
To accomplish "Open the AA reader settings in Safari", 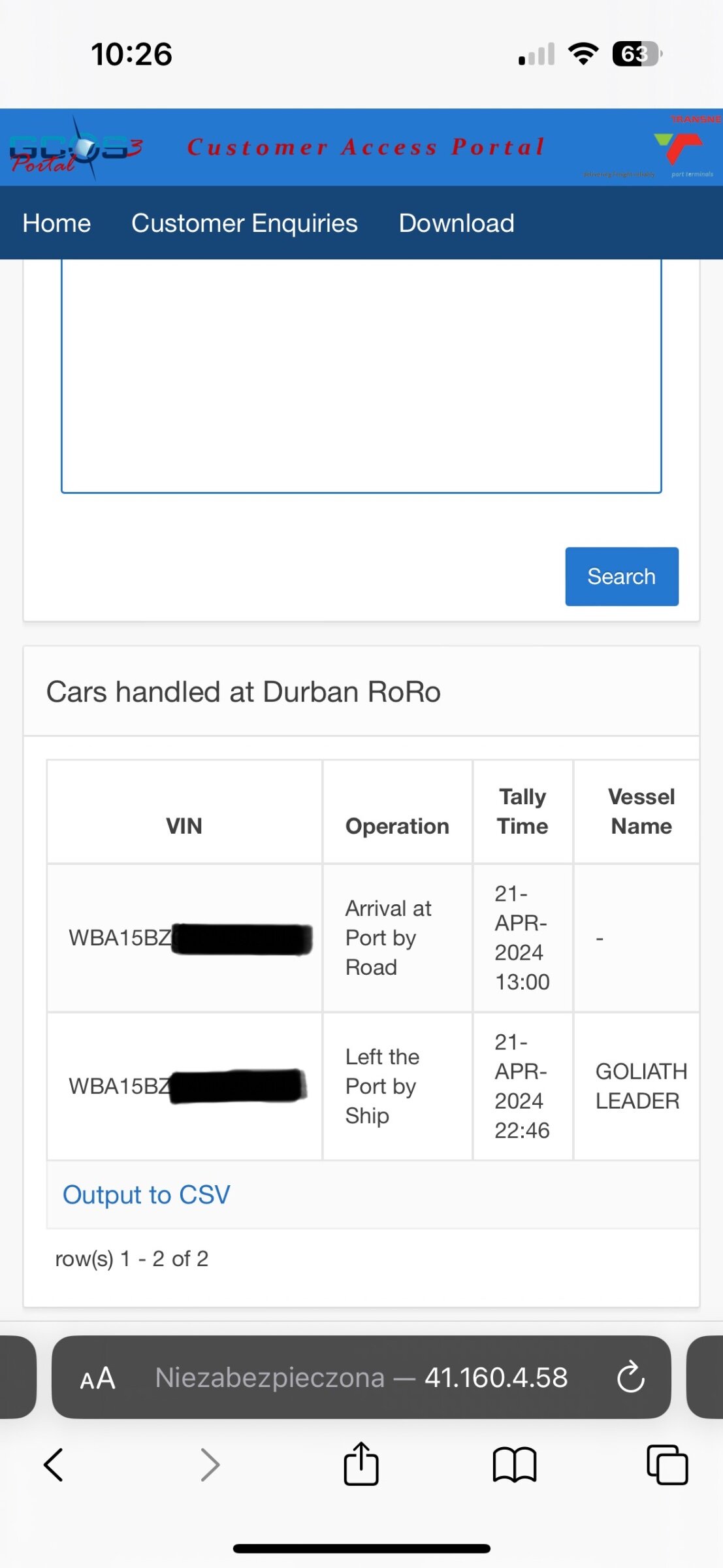I will pos(97,1378).
